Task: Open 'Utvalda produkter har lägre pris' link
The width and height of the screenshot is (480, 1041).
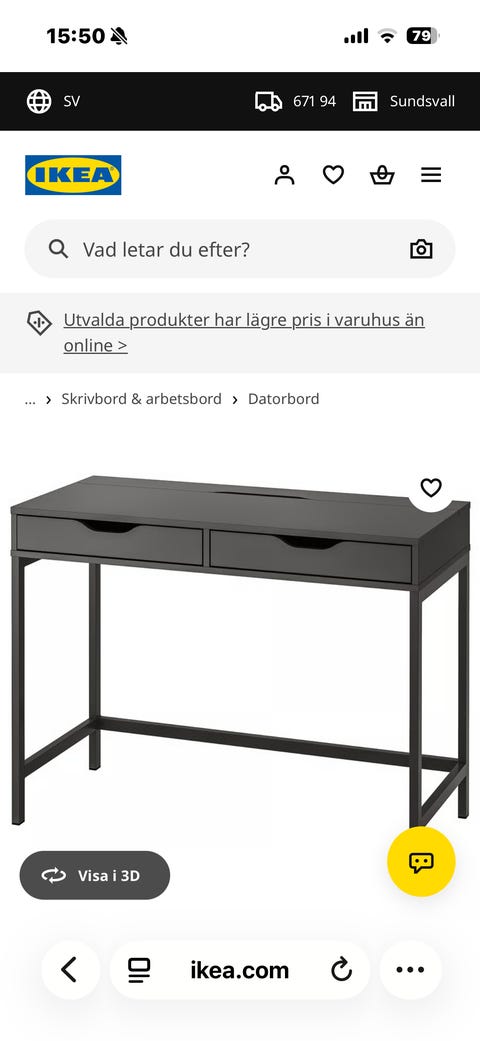Action: point(244,333)
